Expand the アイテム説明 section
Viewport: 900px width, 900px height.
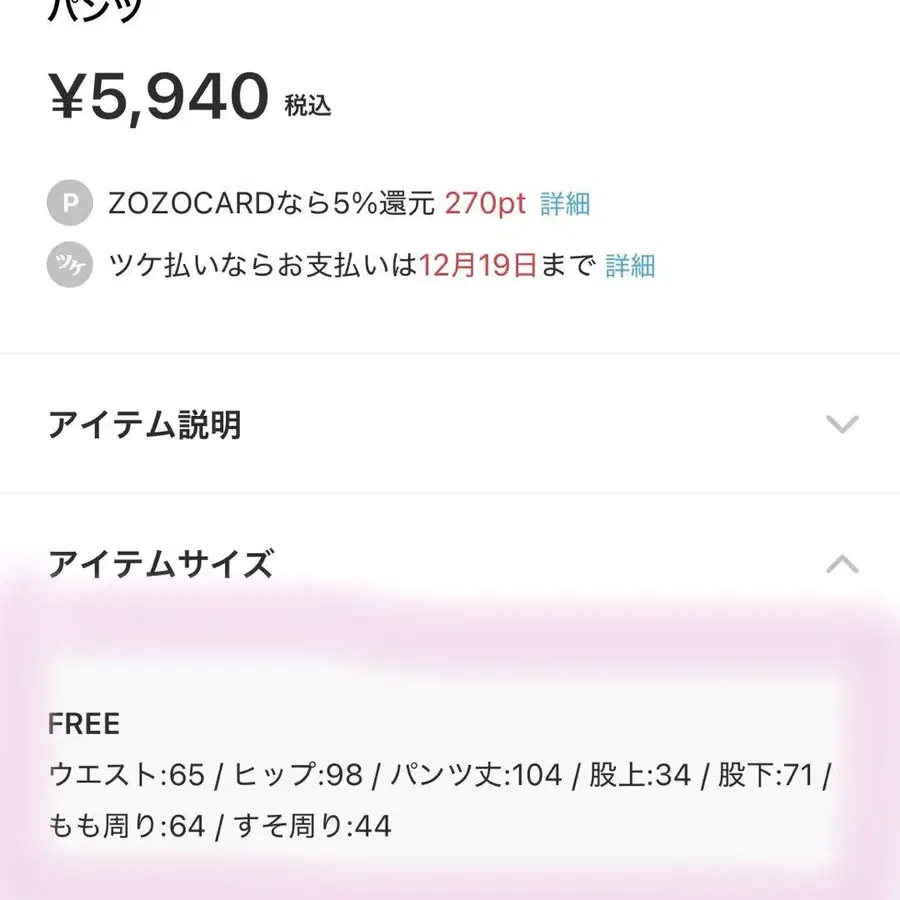(449, 424)
